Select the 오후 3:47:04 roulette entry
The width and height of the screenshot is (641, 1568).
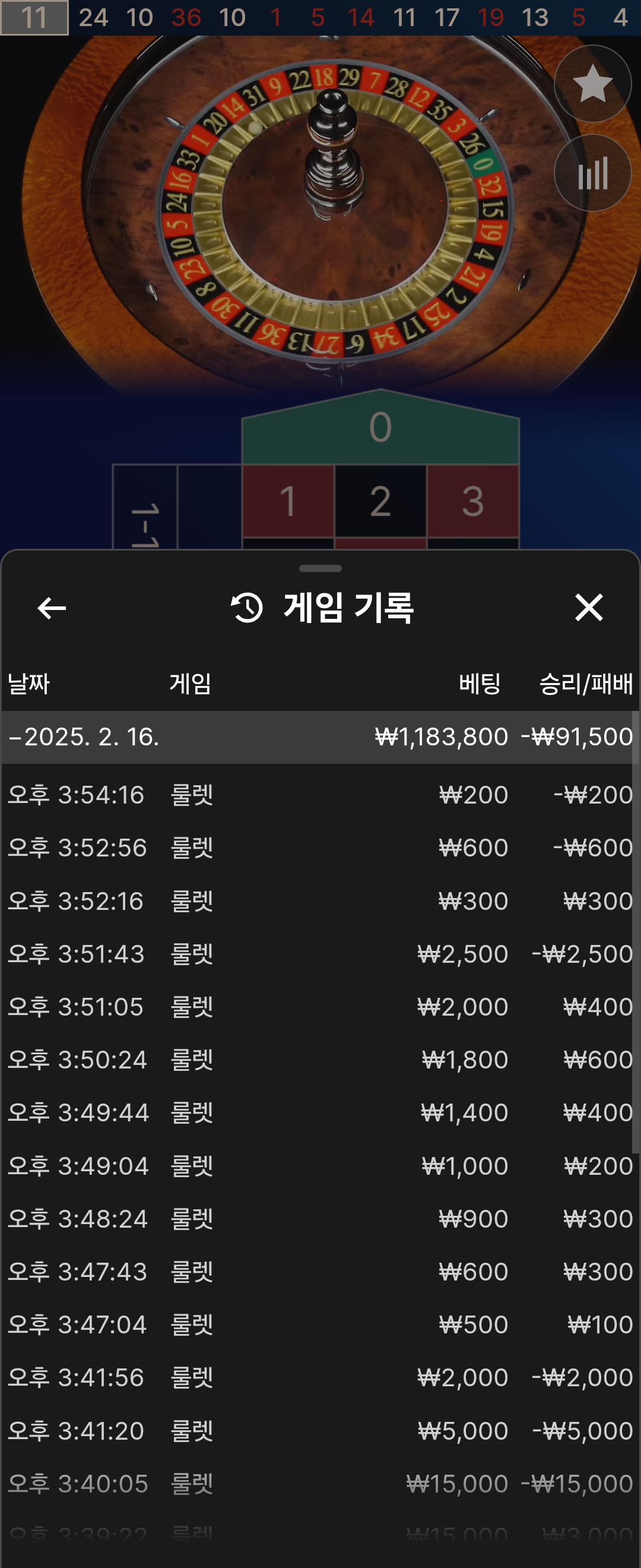(320, 1324)
